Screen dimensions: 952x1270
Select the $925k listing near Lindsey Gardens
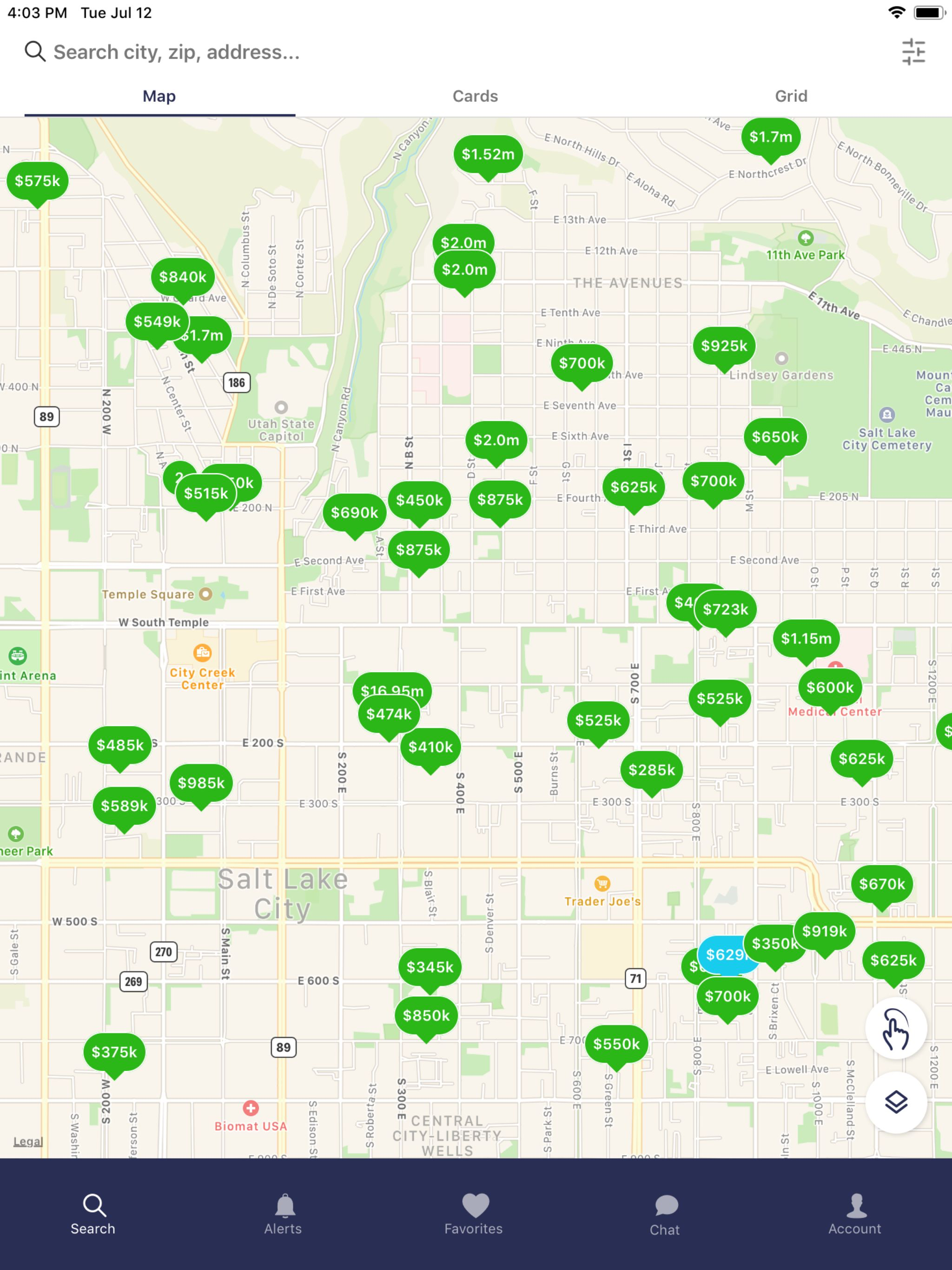pos(725,346)
